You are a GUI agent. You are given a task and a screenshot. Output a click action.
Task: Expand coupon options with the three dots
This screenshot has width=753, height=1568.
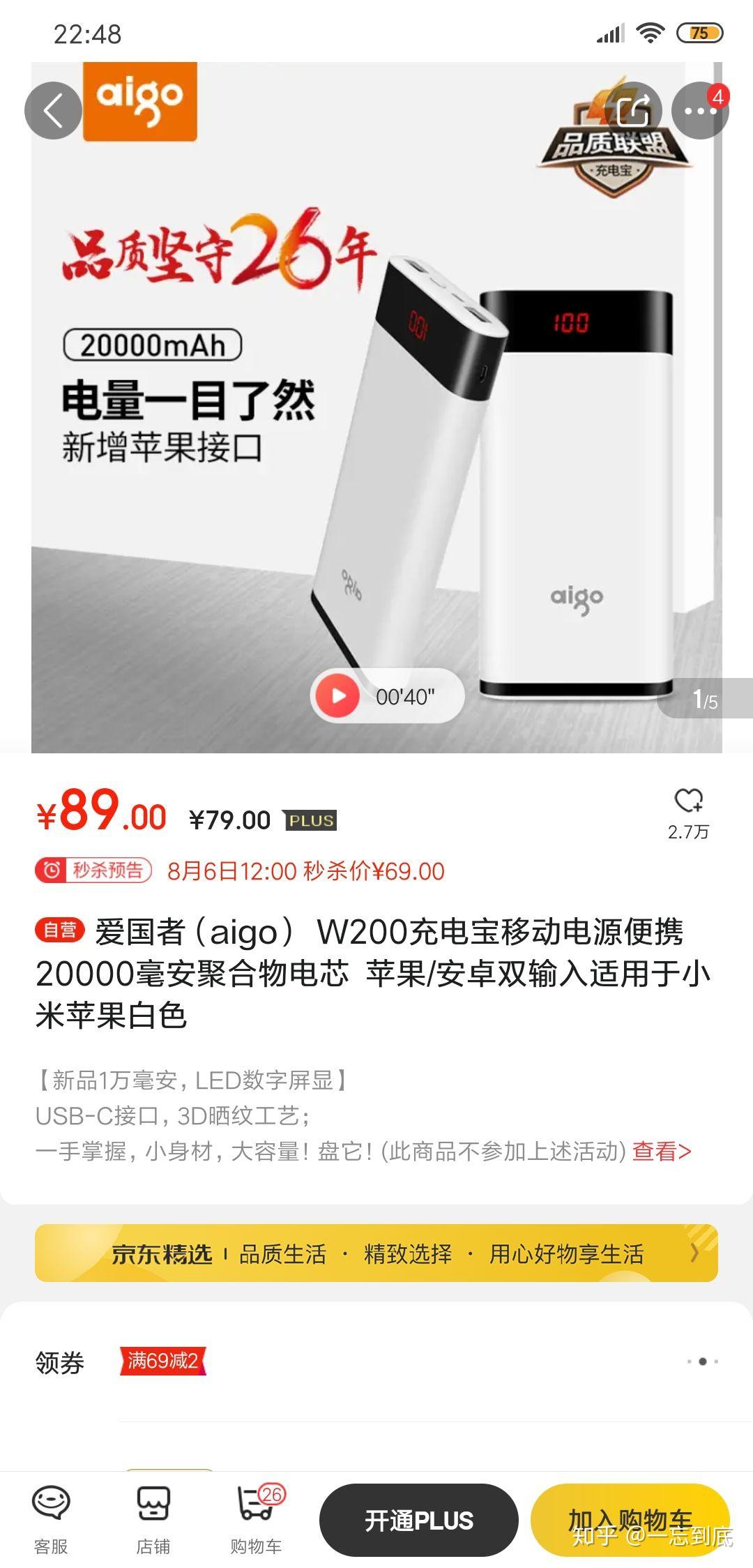702,1361
